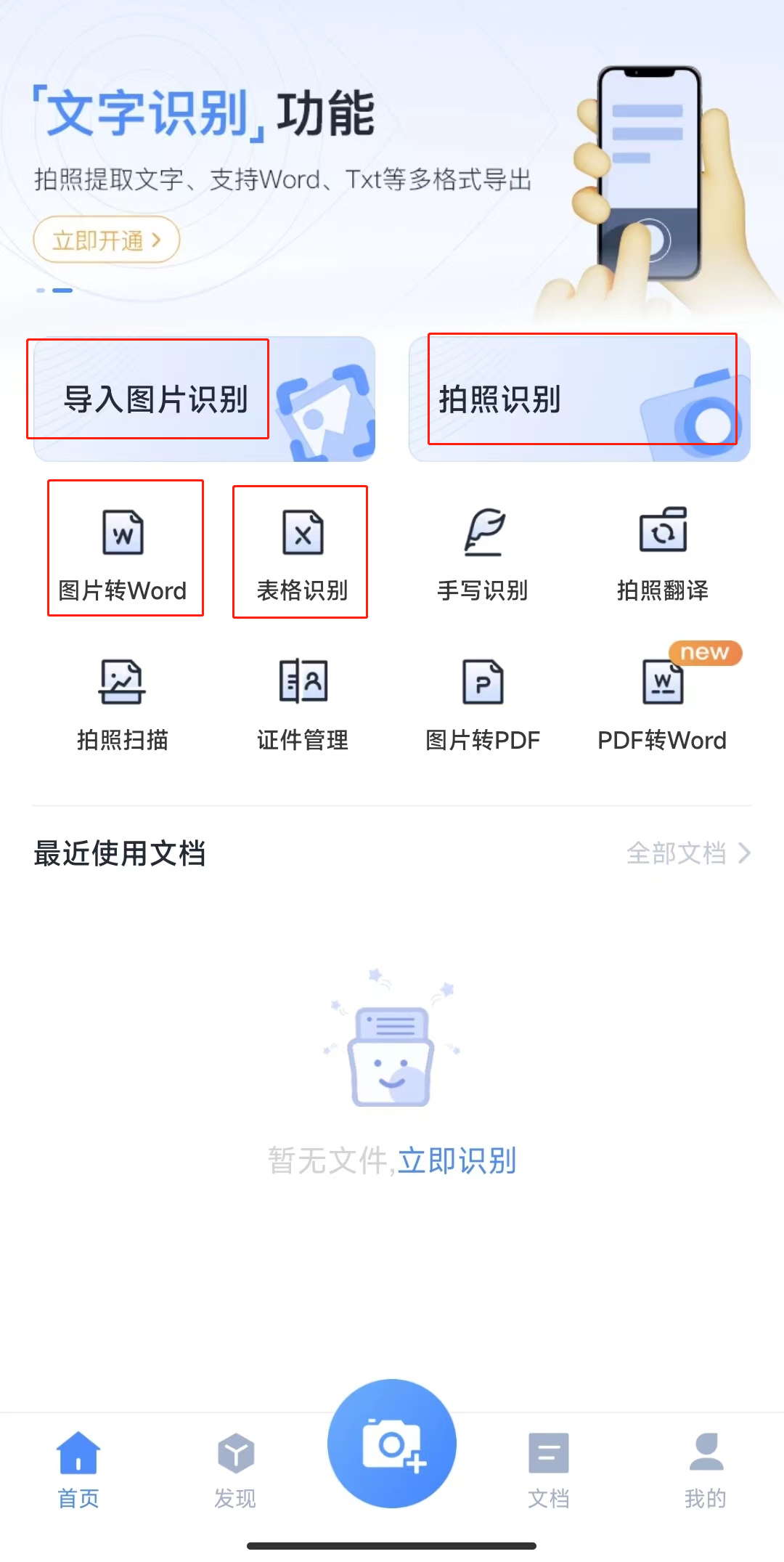Open 拍照识别 card
This screenshot has width=784, height=1562.
tap(579, 399)
